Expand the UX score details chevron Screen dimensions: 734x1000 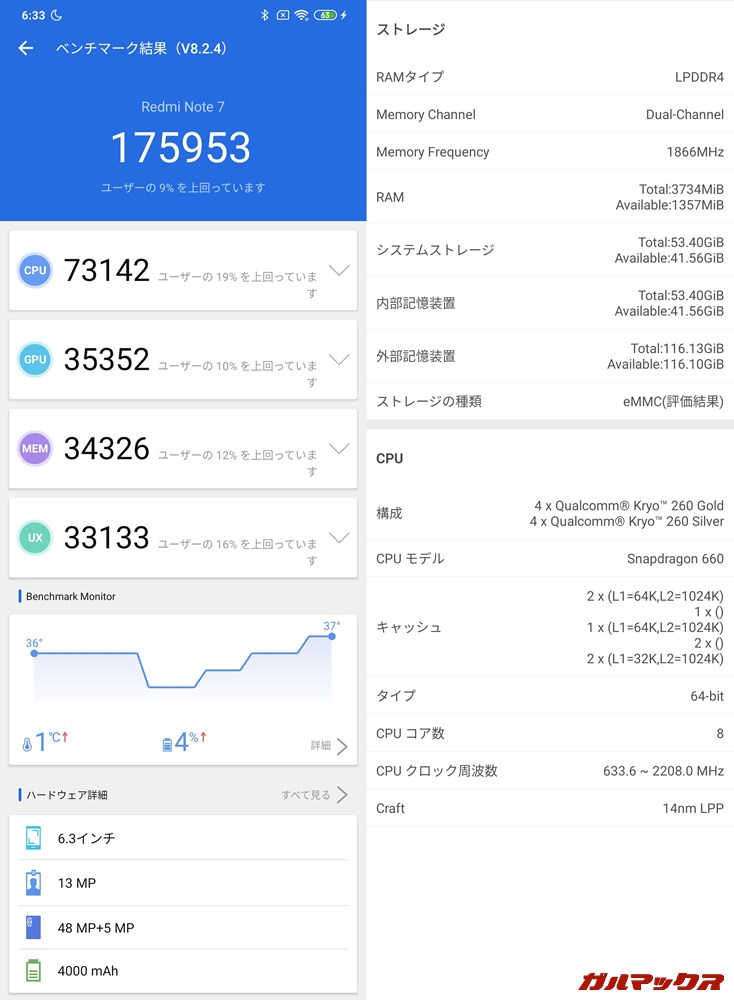pyautogui.click(x=340, y=537)
